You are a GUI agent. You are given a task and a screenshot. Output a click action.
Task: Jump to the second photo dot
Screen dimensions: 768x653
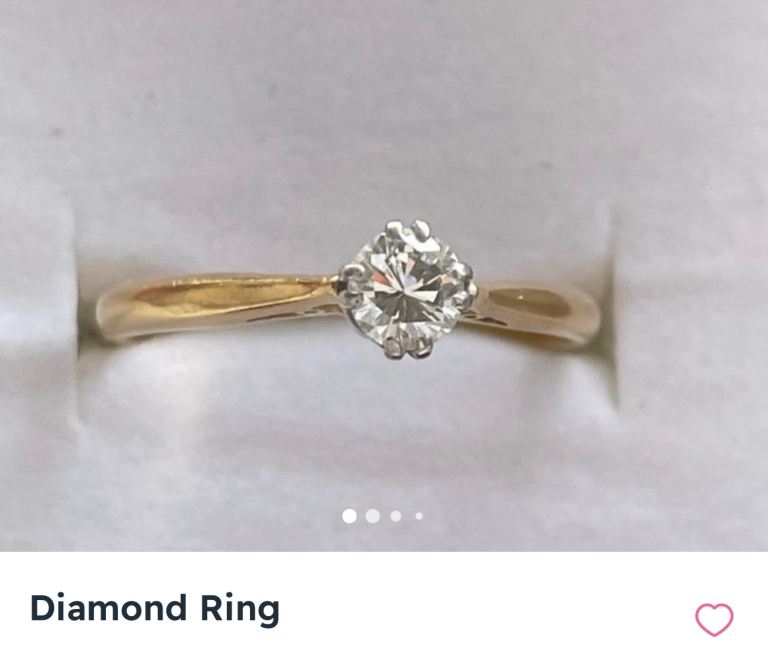point(372,516)
